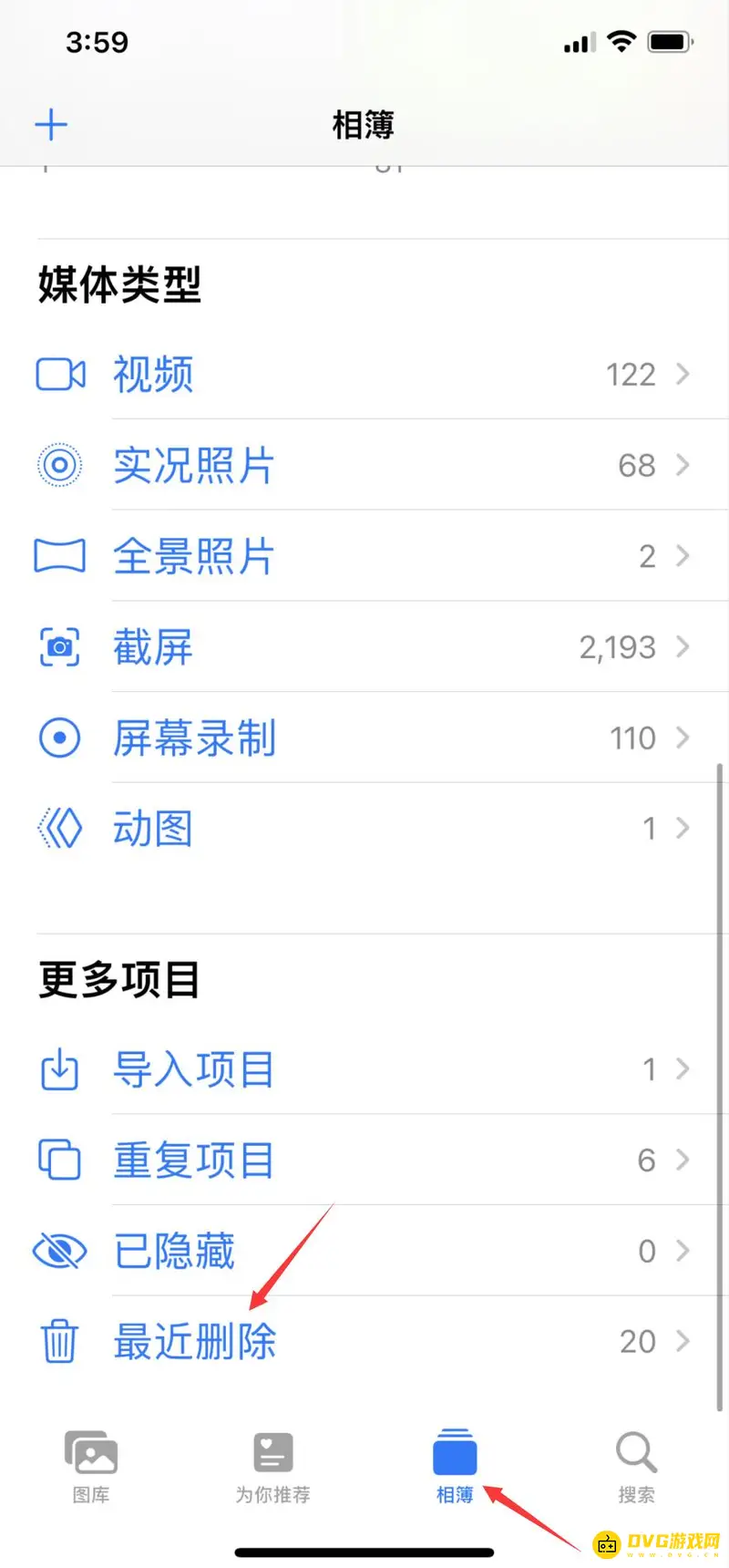Open 截屏 via its right arrow
This screenshot has height=1568, width=729.
point(683,647)
